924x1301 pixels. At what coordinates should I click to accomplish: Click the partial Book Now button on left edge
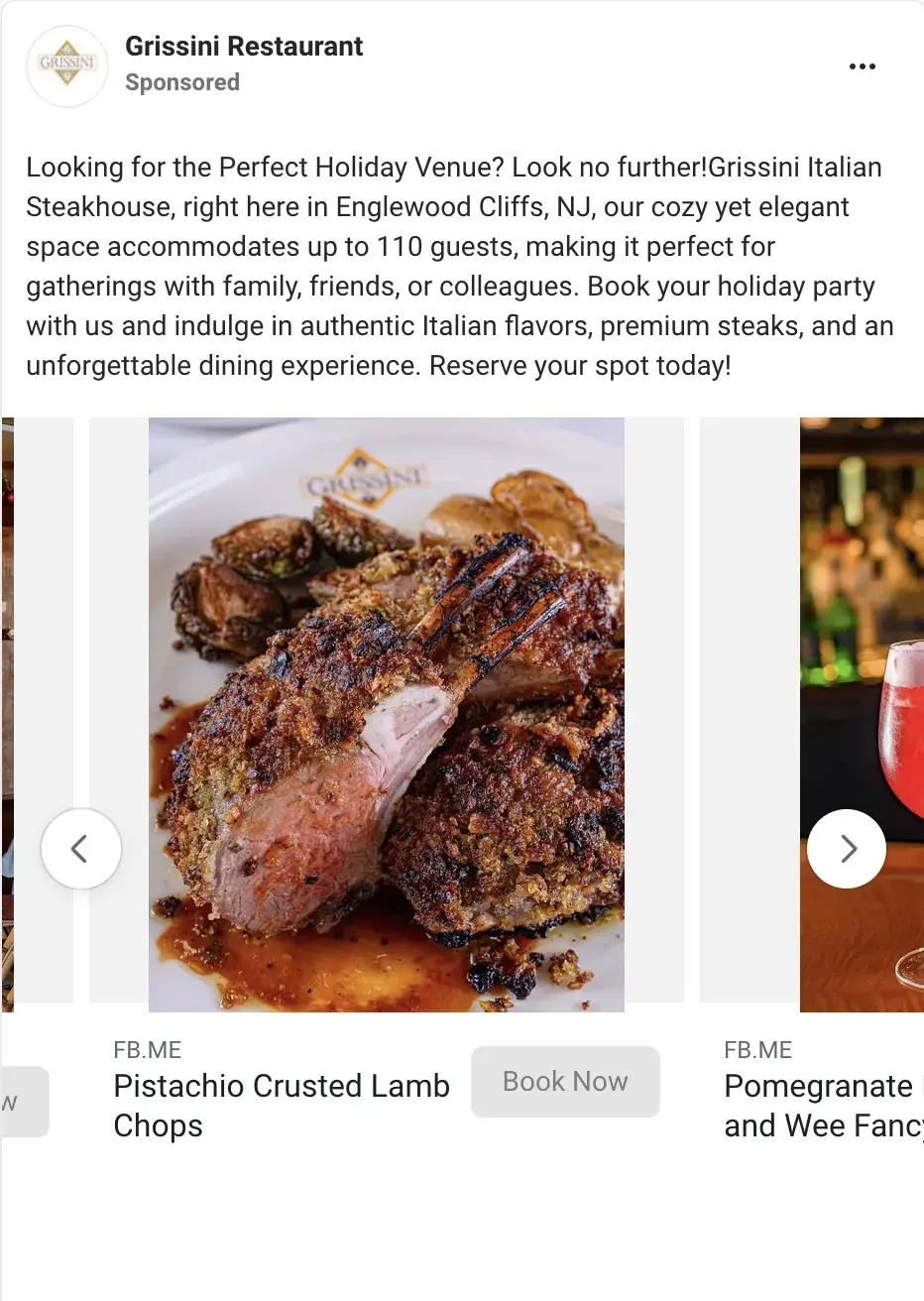(20, 1102)
